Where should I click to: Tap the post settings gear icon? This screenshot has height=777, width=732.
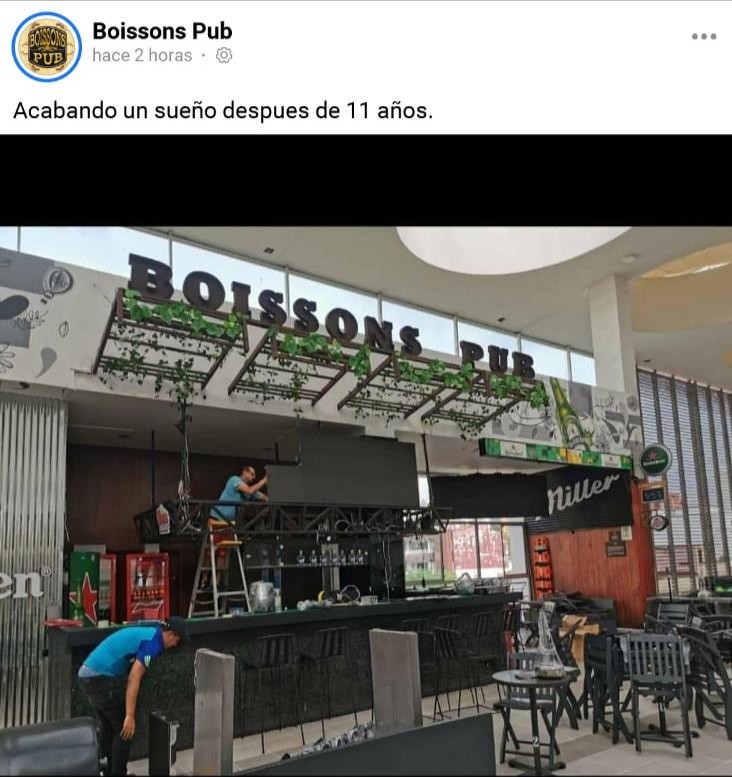[x=224, y=56]
